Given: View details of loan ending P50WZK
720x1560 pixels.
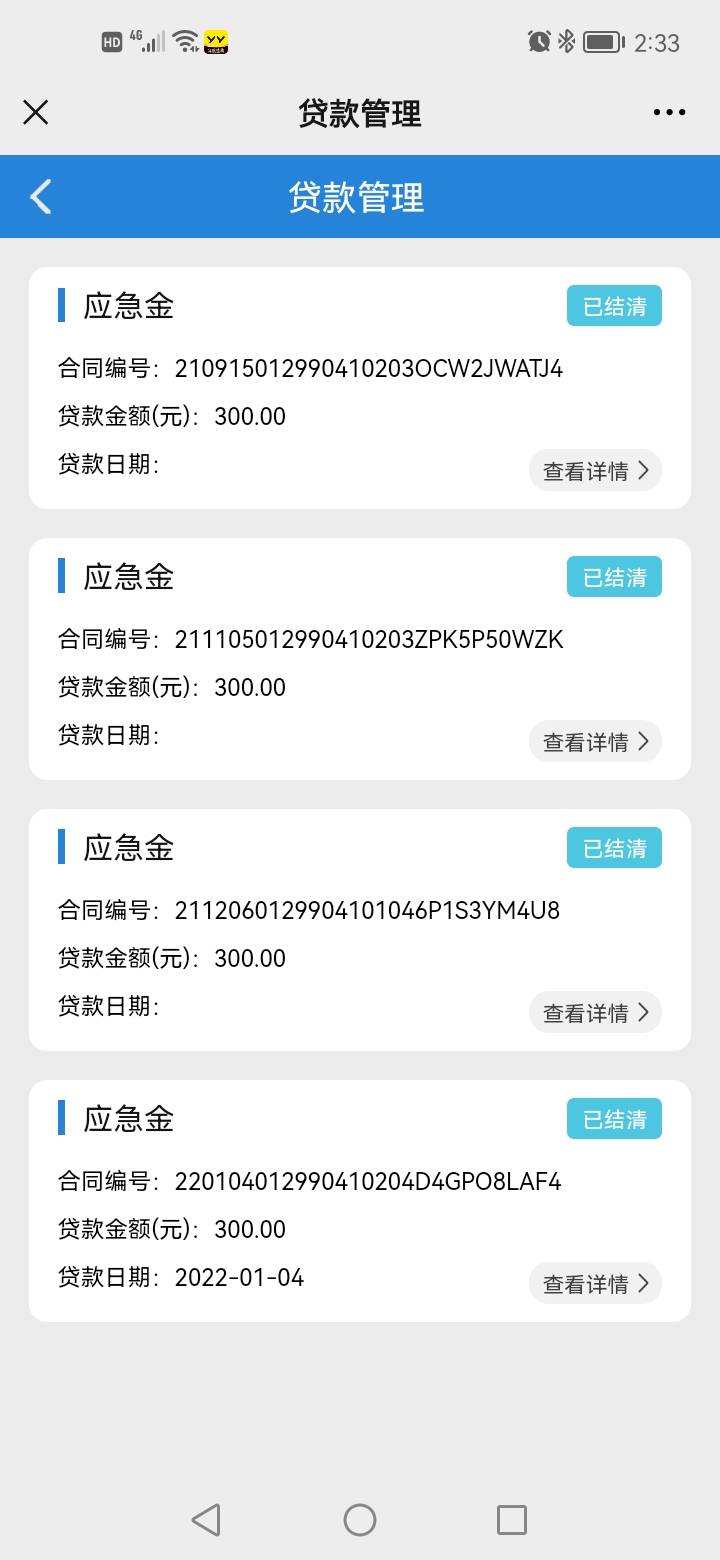Looking at the screenshot, I should click(595, 742).
